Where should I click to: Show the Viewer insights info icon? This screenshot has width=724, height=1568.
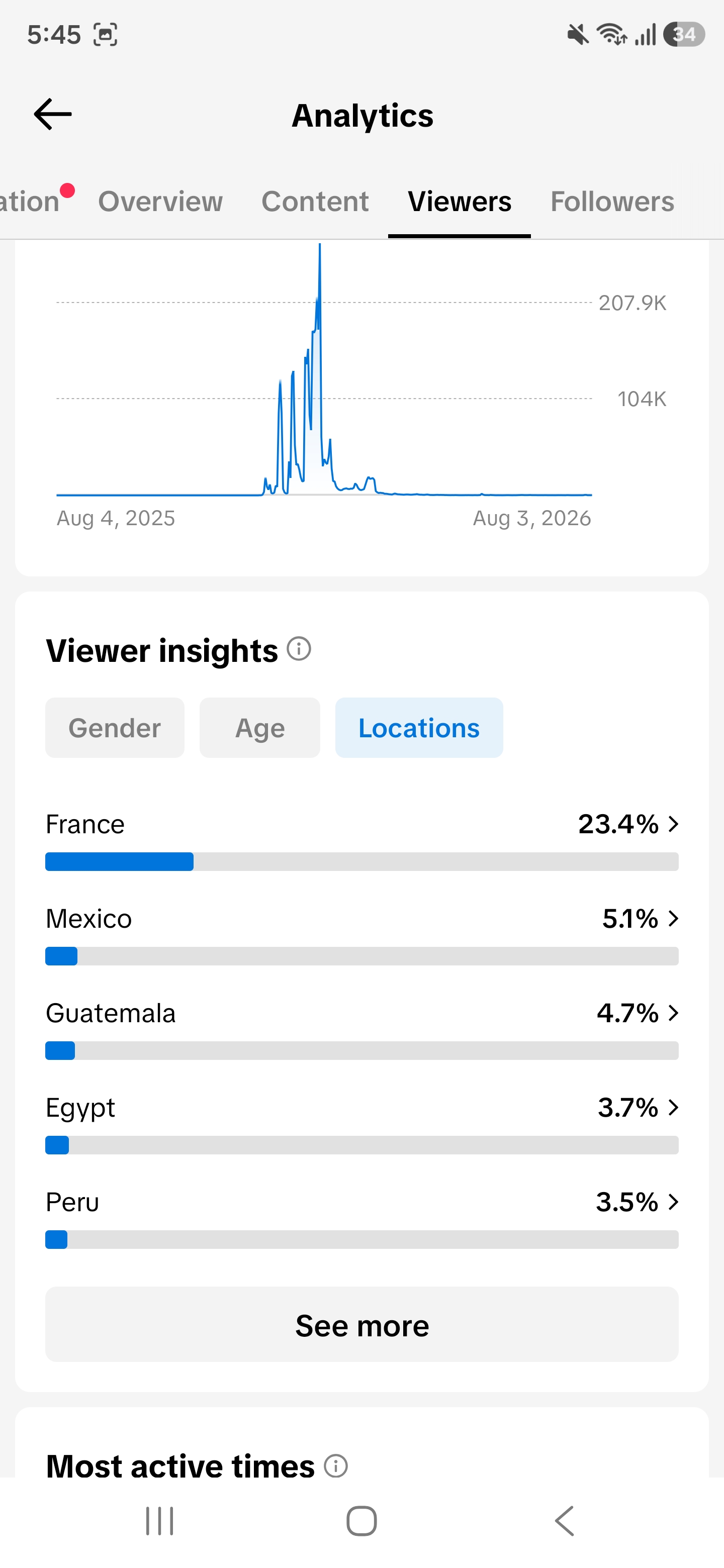(299, 649)
